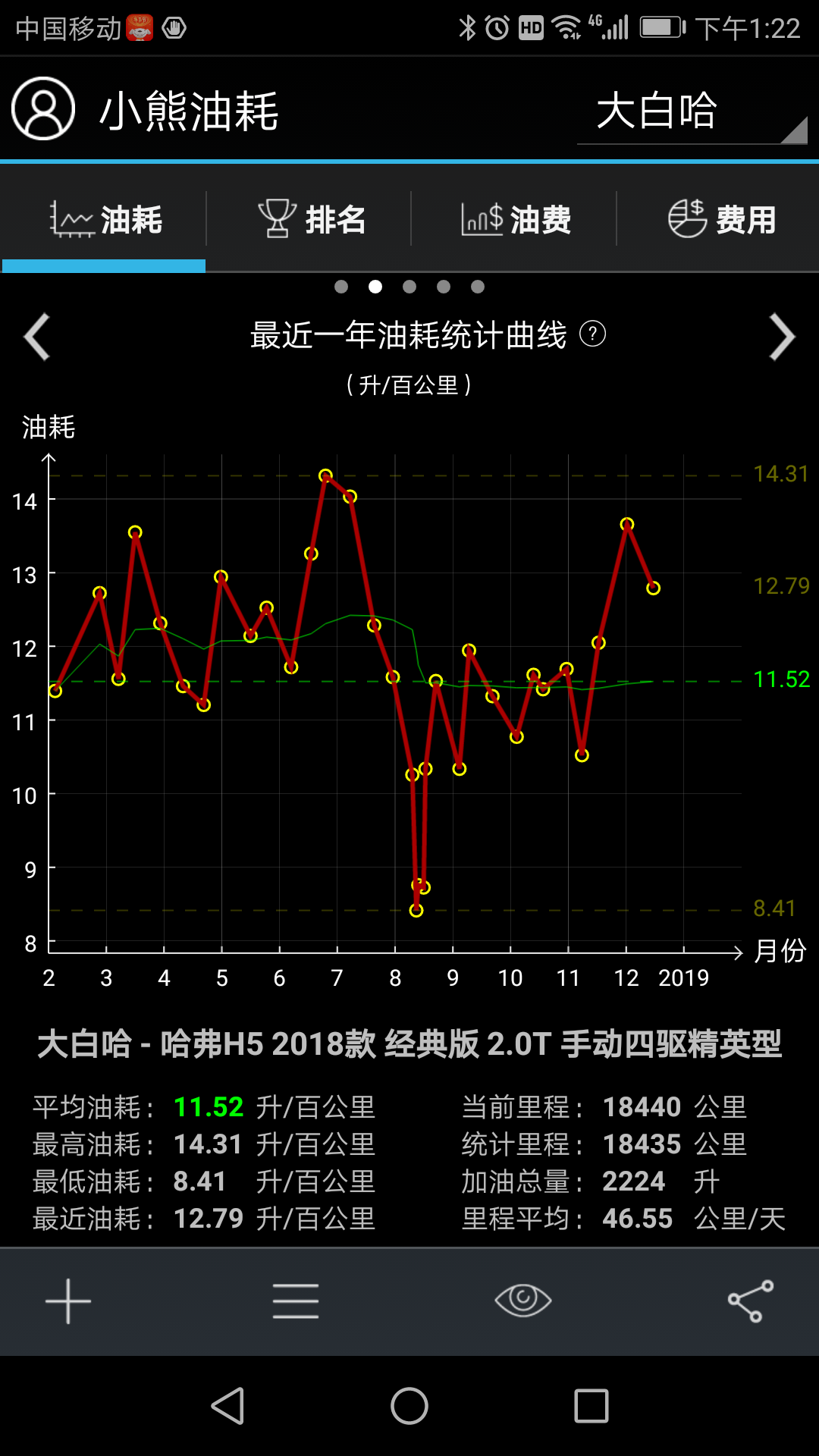This screenshot has height=1456, width=819.
Task: Switch to the 费用 tab
Action: pos(720,220)
